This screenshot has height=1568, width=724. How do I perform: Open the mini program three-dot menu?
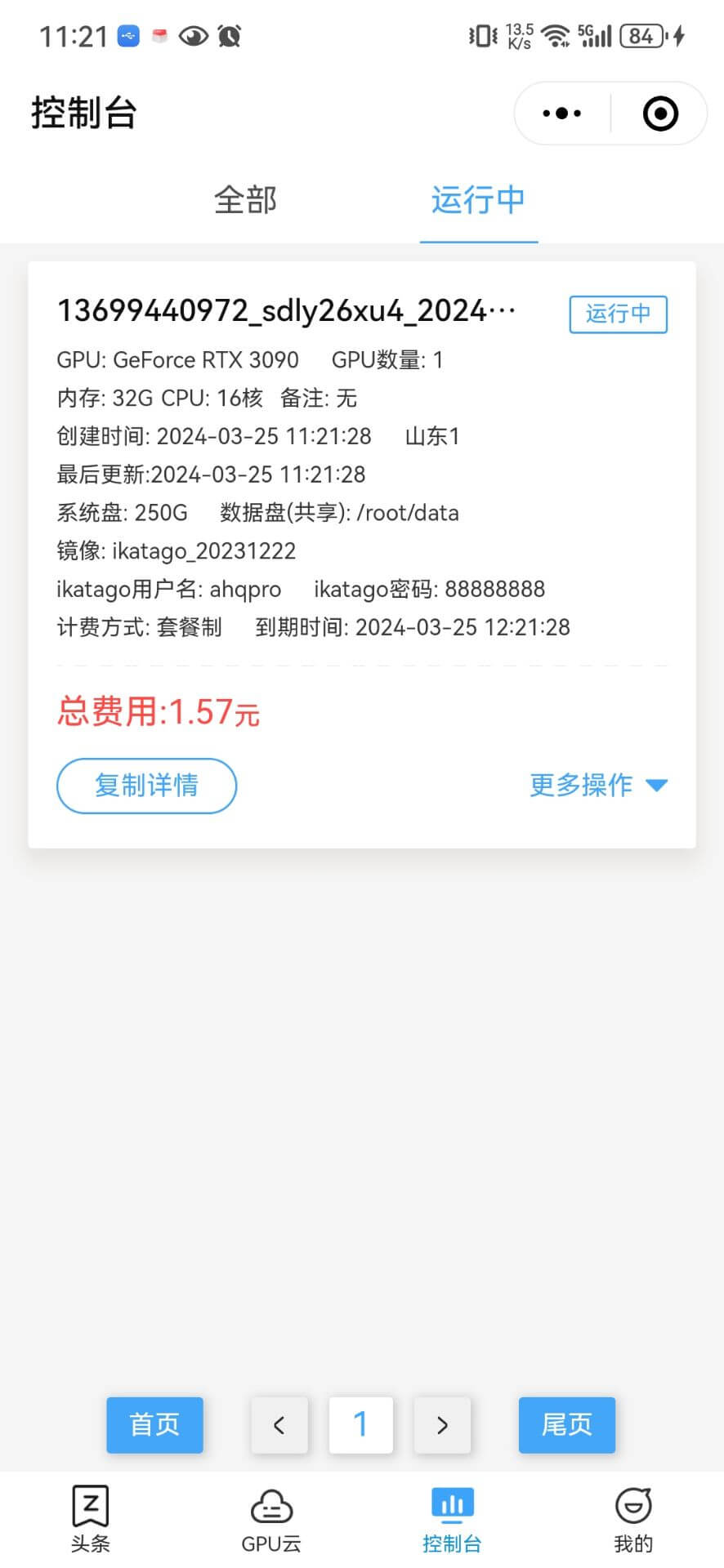[562, 114]
